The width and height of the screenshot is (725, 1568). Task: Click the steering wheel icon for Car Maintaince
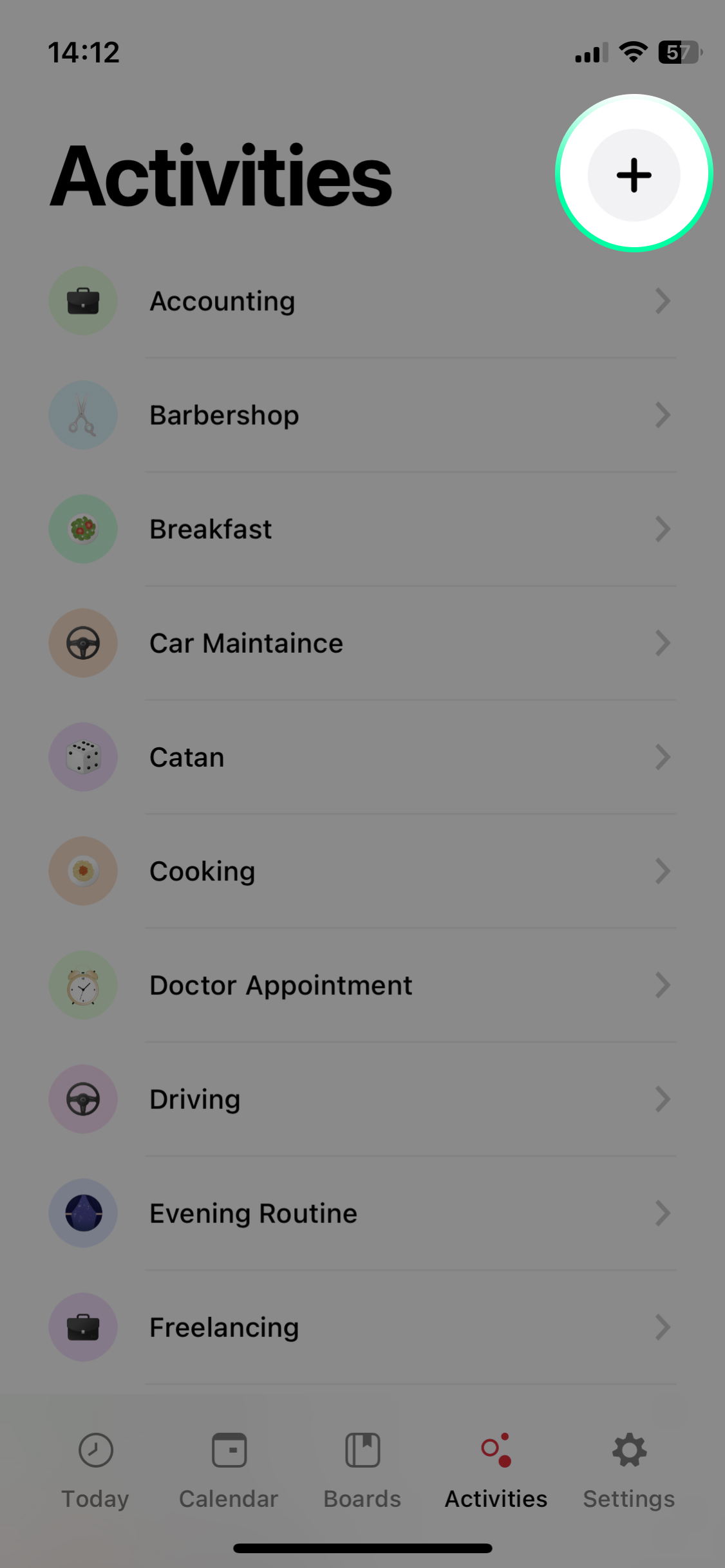(x=83, y=642)
